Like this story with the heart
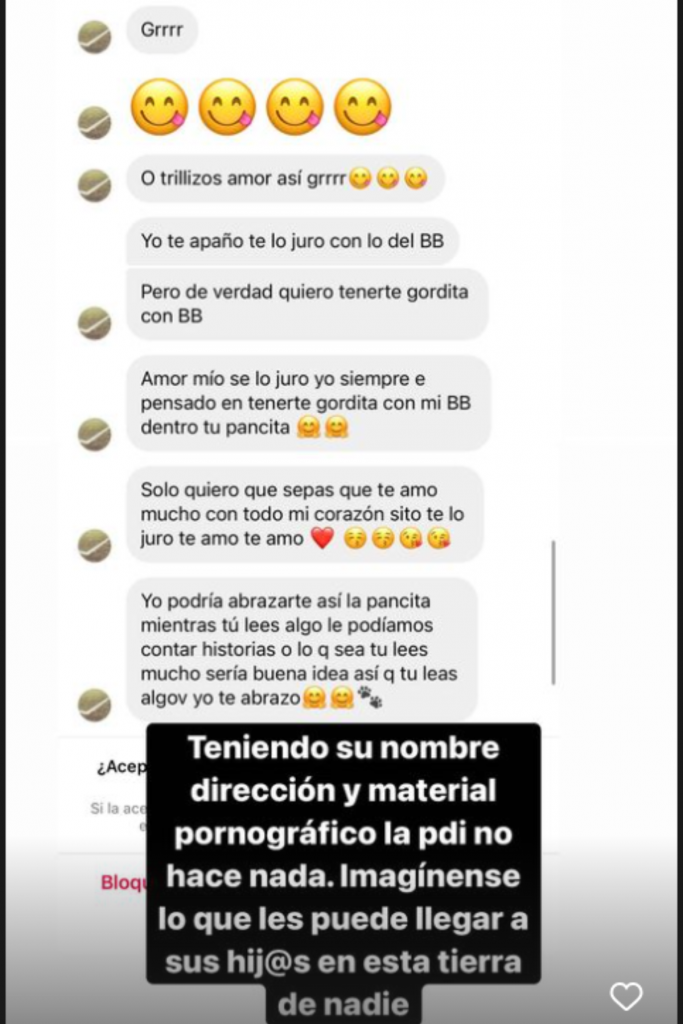 626,996
